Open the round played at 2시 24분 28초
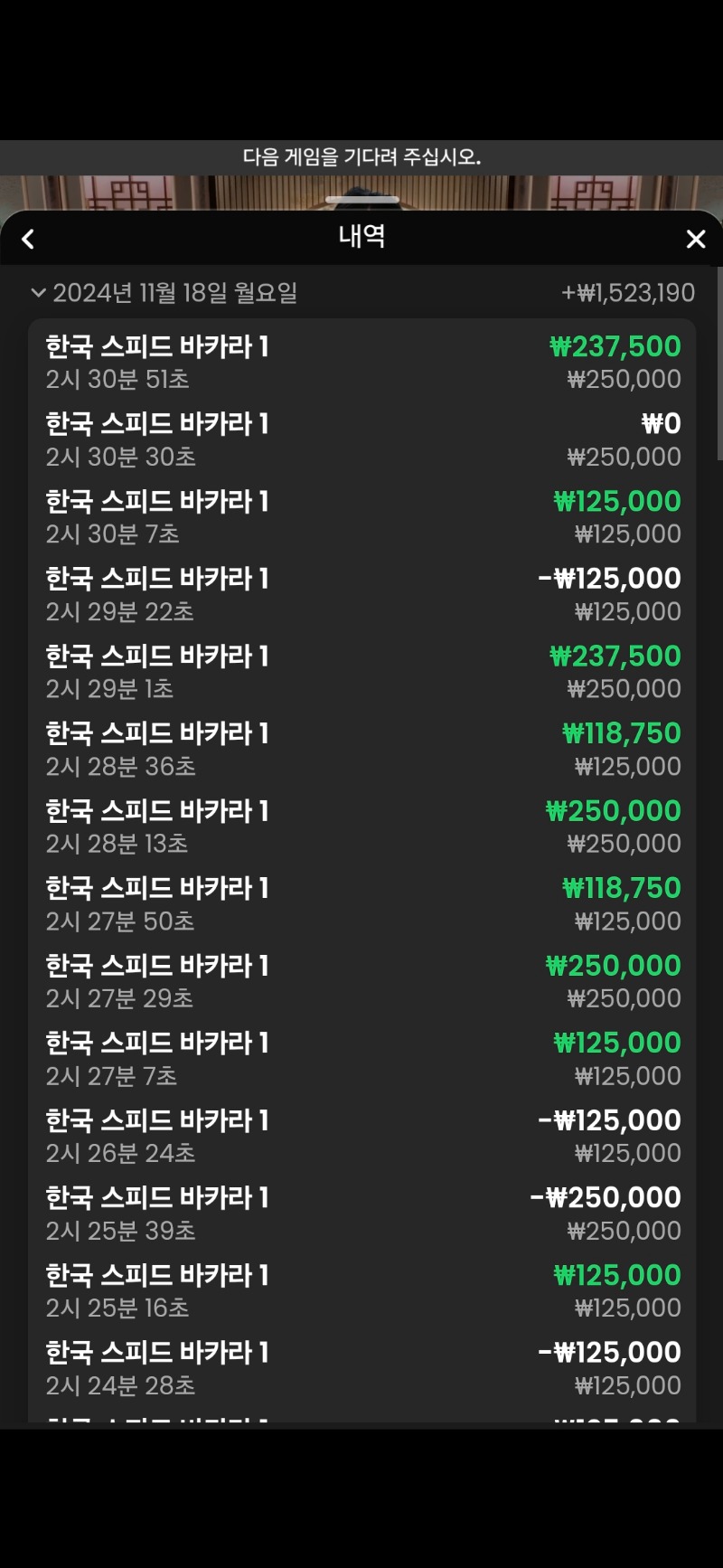The image size is (723, 1568). coord(361,1368)
